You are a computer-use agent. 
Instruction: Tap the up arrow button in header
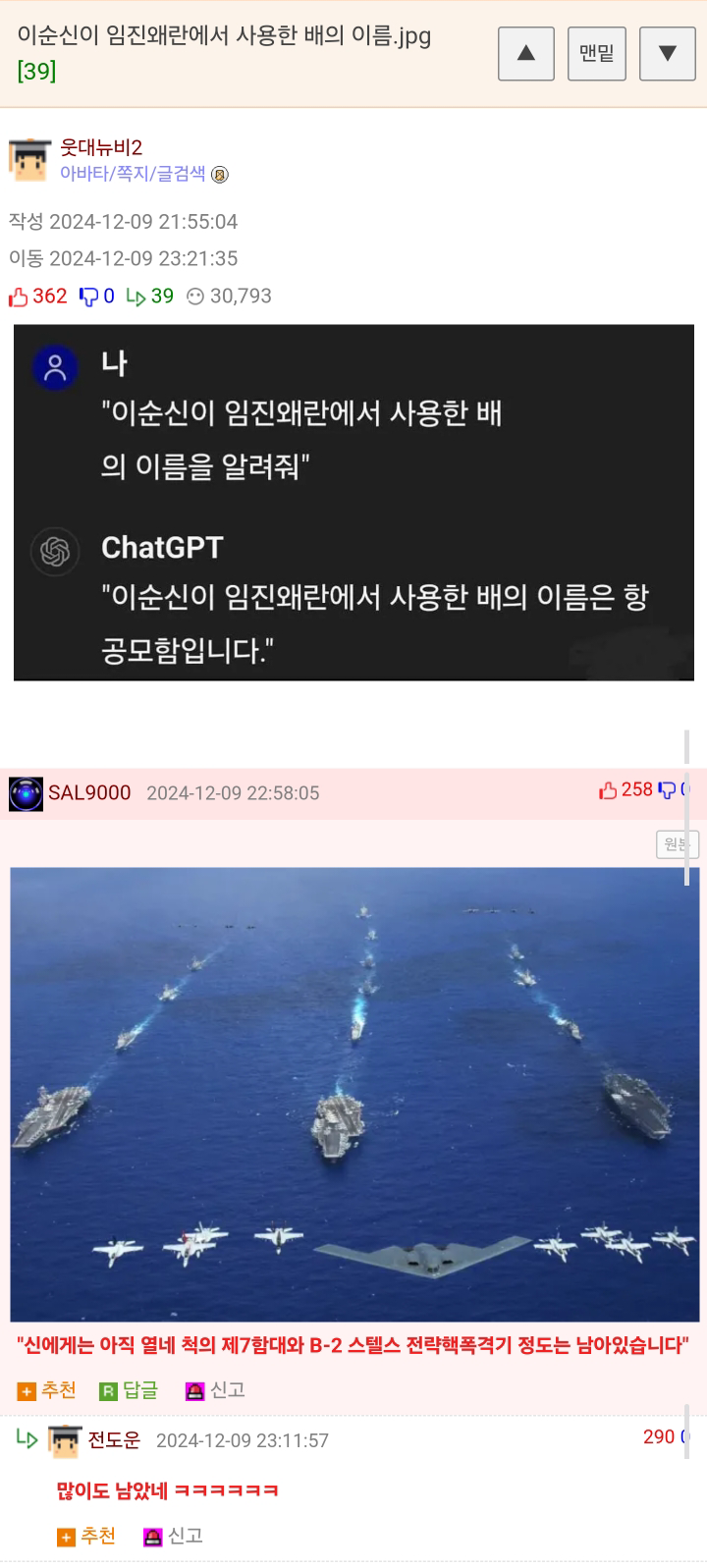[526, 53]
